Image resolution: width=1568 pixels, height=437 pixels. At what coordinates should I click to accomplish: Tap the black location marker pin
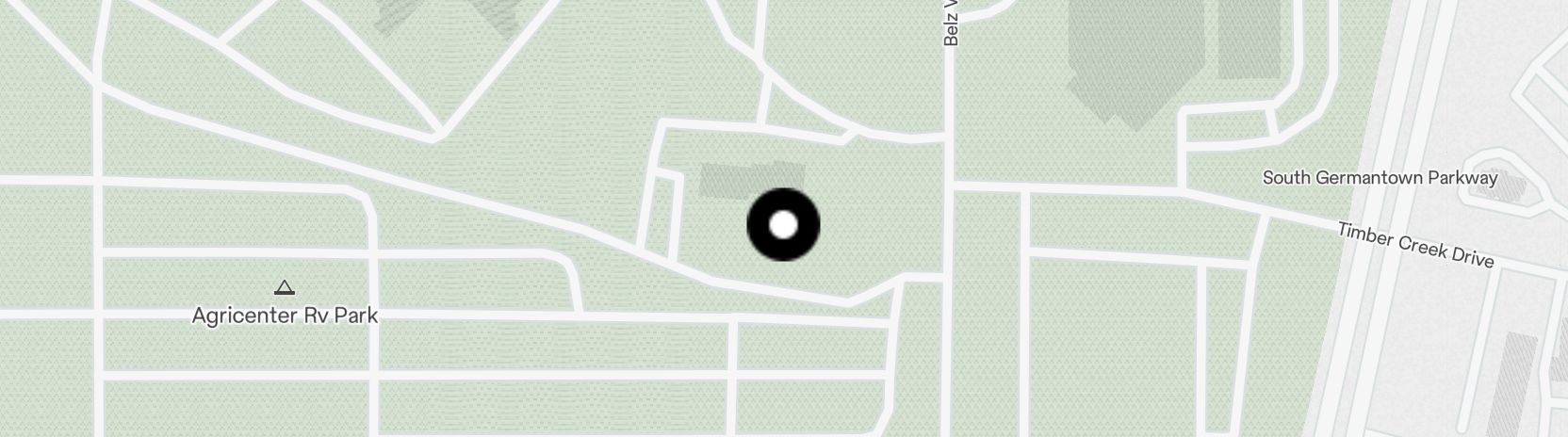pyautogui.click(x=783, y=225)
